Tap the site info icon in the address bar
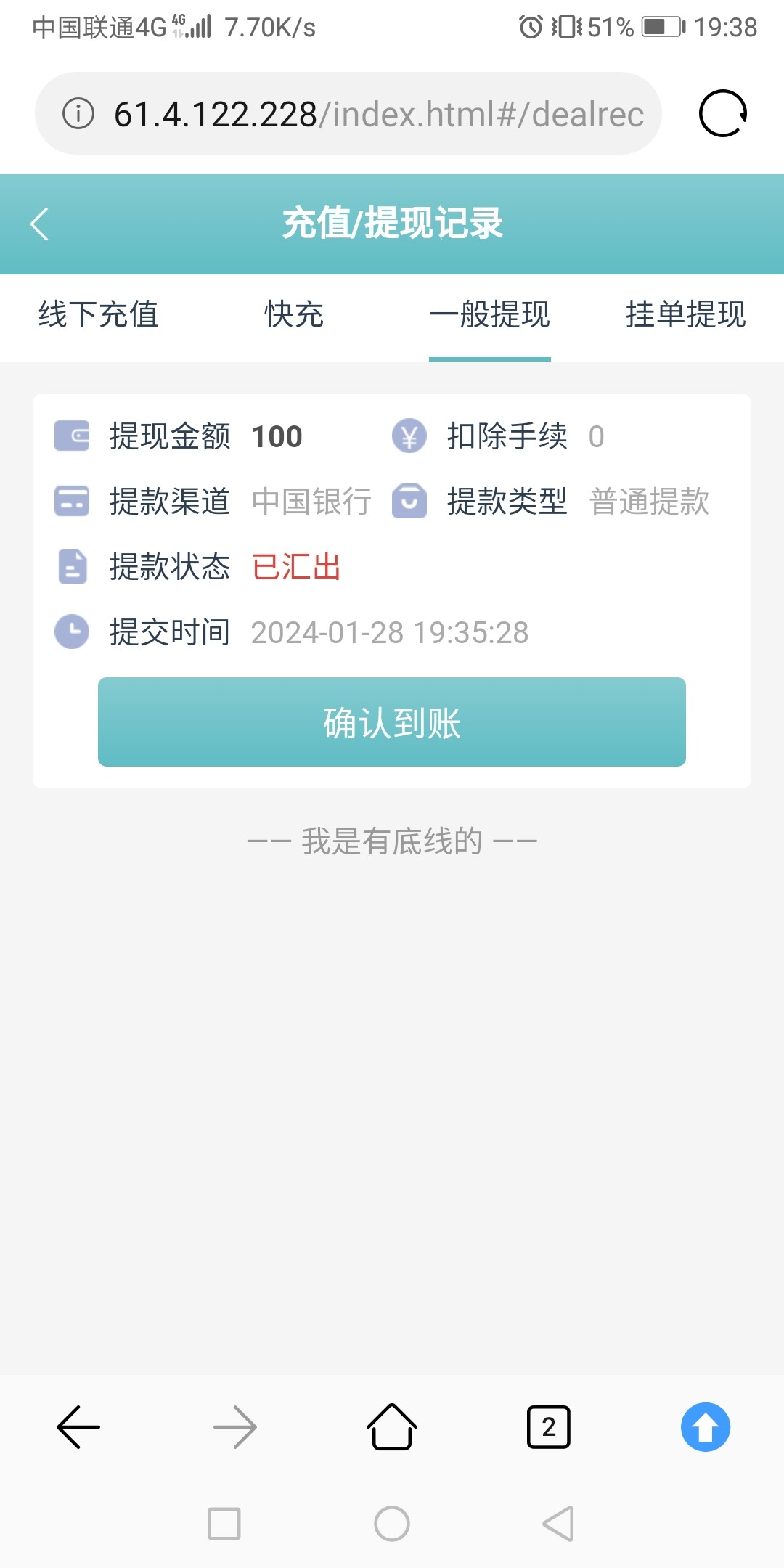784x1568 pixels. coord(79,113)
